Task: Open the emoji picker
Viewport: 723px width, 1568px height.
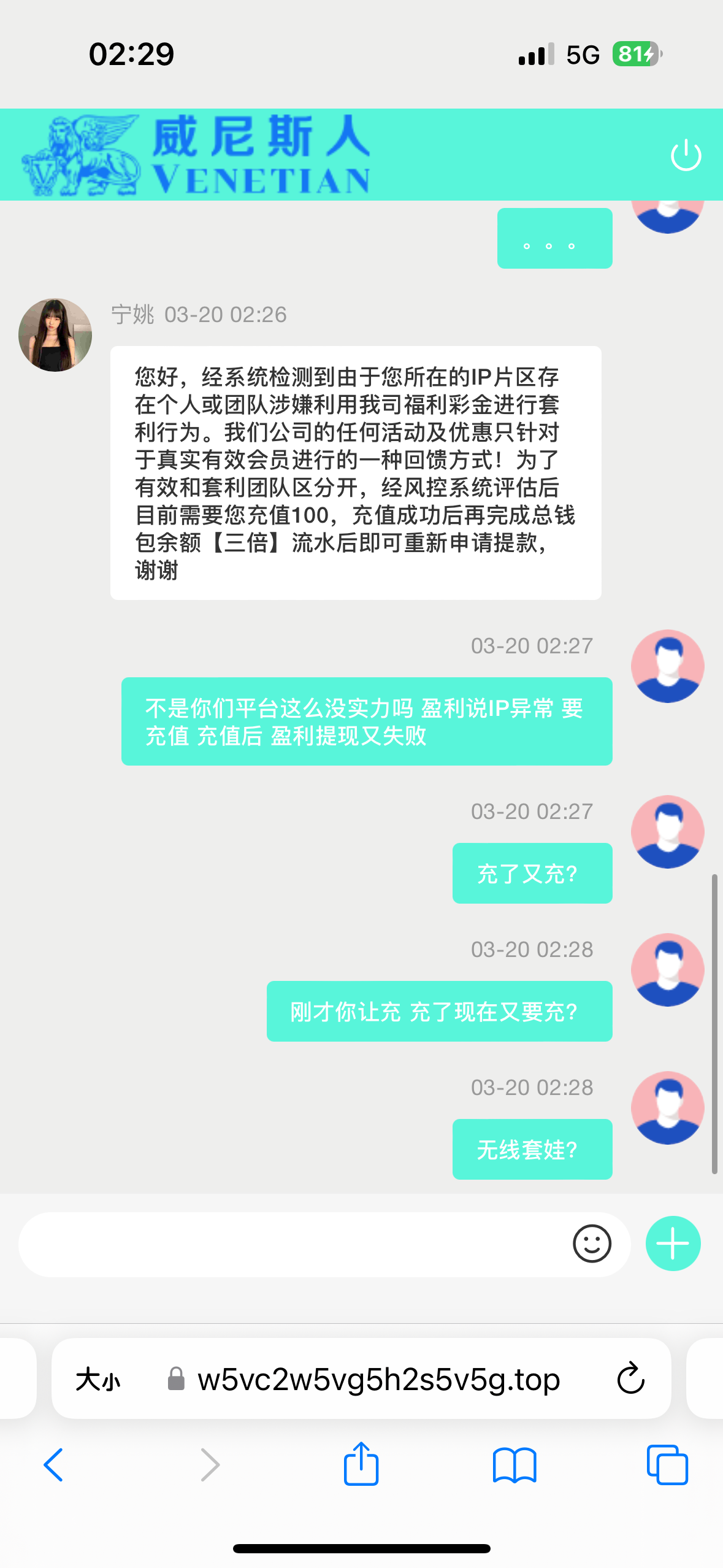Action: (592, 1244)
